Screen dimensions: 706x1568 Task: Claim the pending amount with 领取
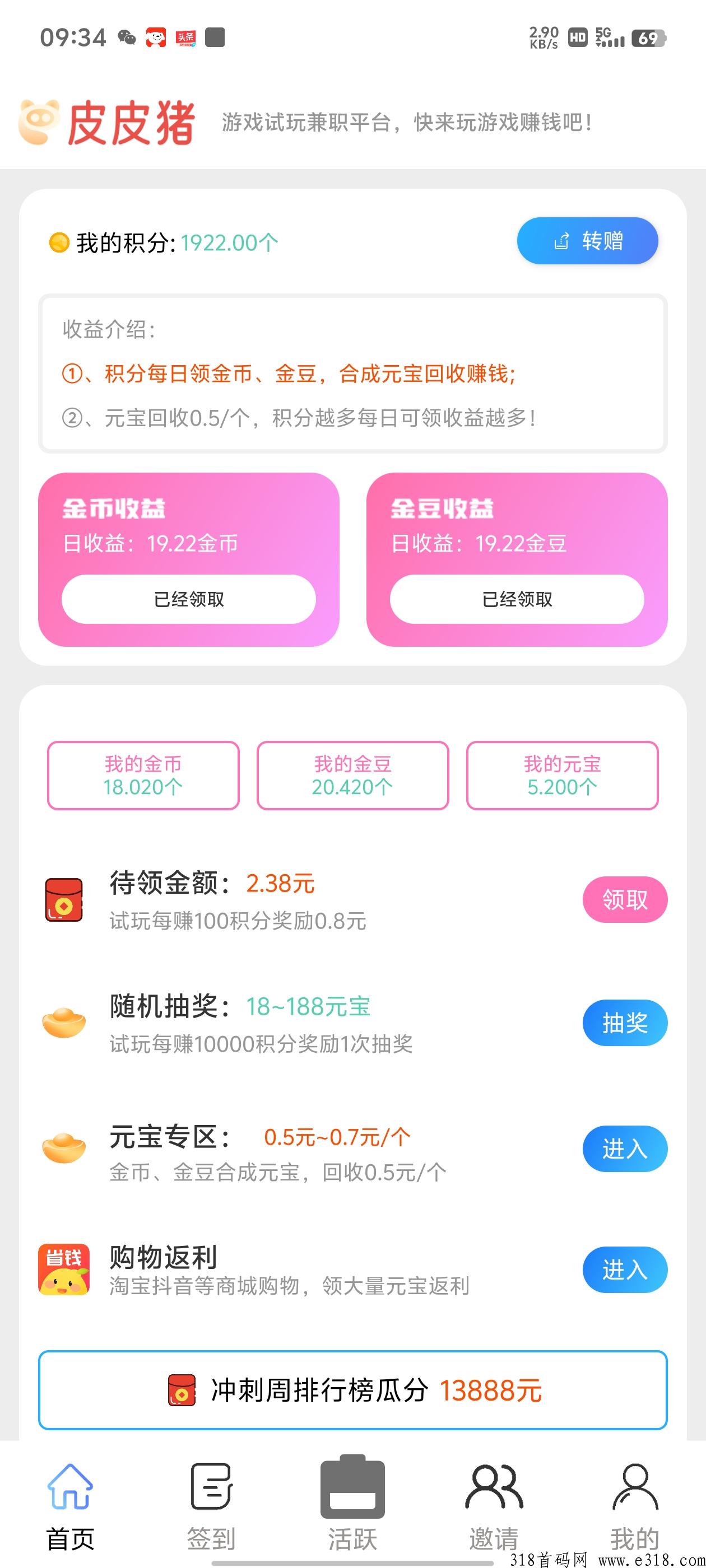(x=625, y=900)
